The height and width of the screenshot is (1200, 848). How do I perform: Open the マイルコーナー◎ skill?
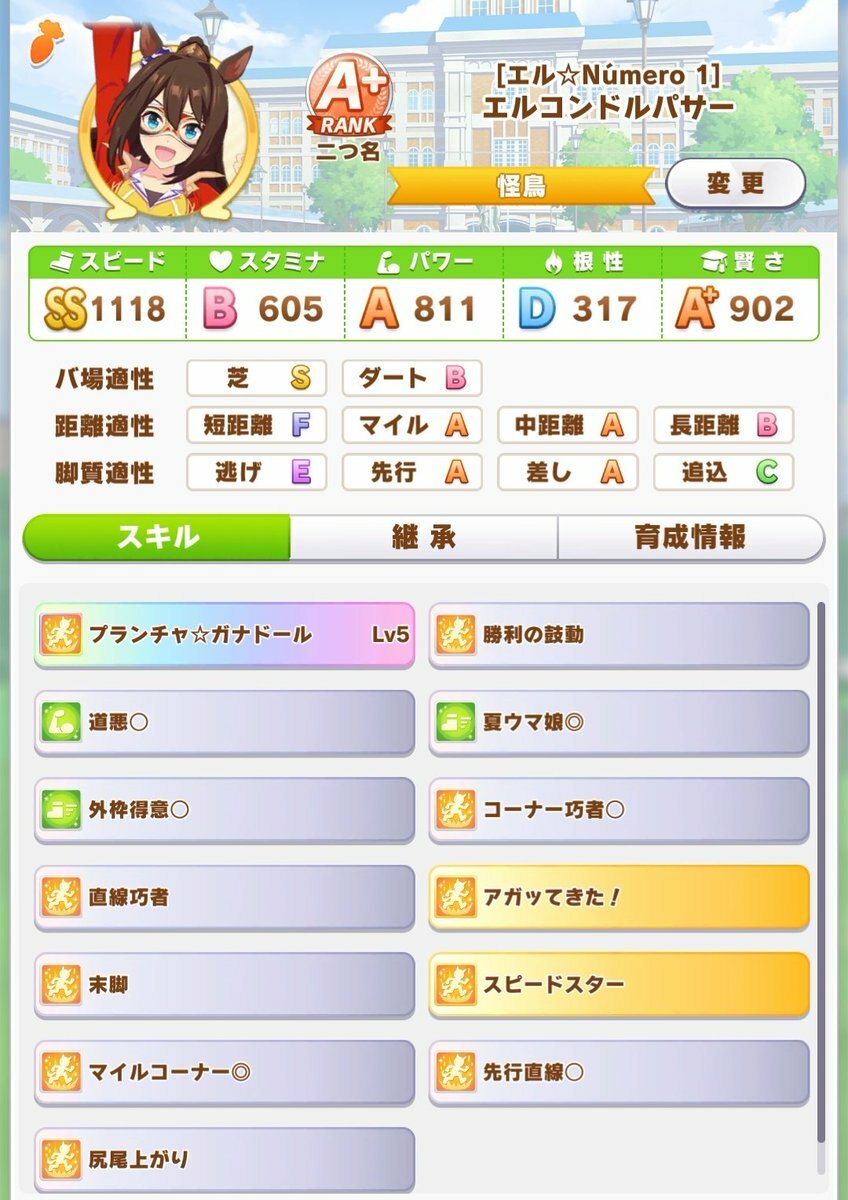[224, 1072]
